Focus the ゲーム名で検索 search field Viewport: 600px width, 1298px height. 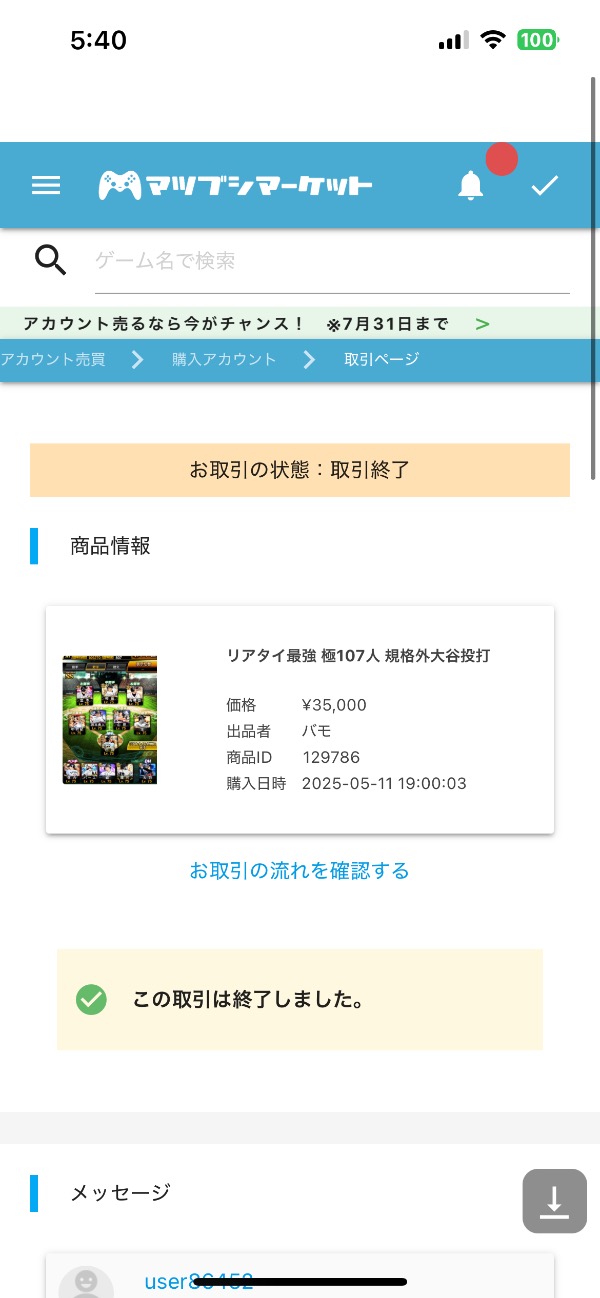click(332, 261)
